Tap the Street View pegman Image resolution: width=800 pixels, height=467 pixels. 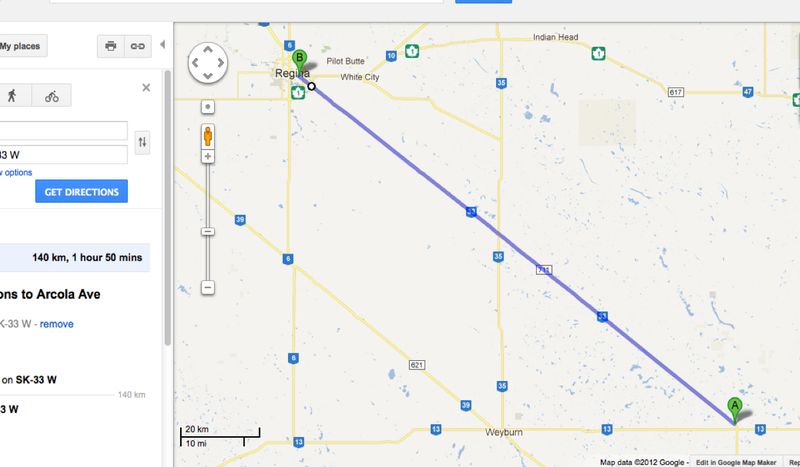coord(208,136)
